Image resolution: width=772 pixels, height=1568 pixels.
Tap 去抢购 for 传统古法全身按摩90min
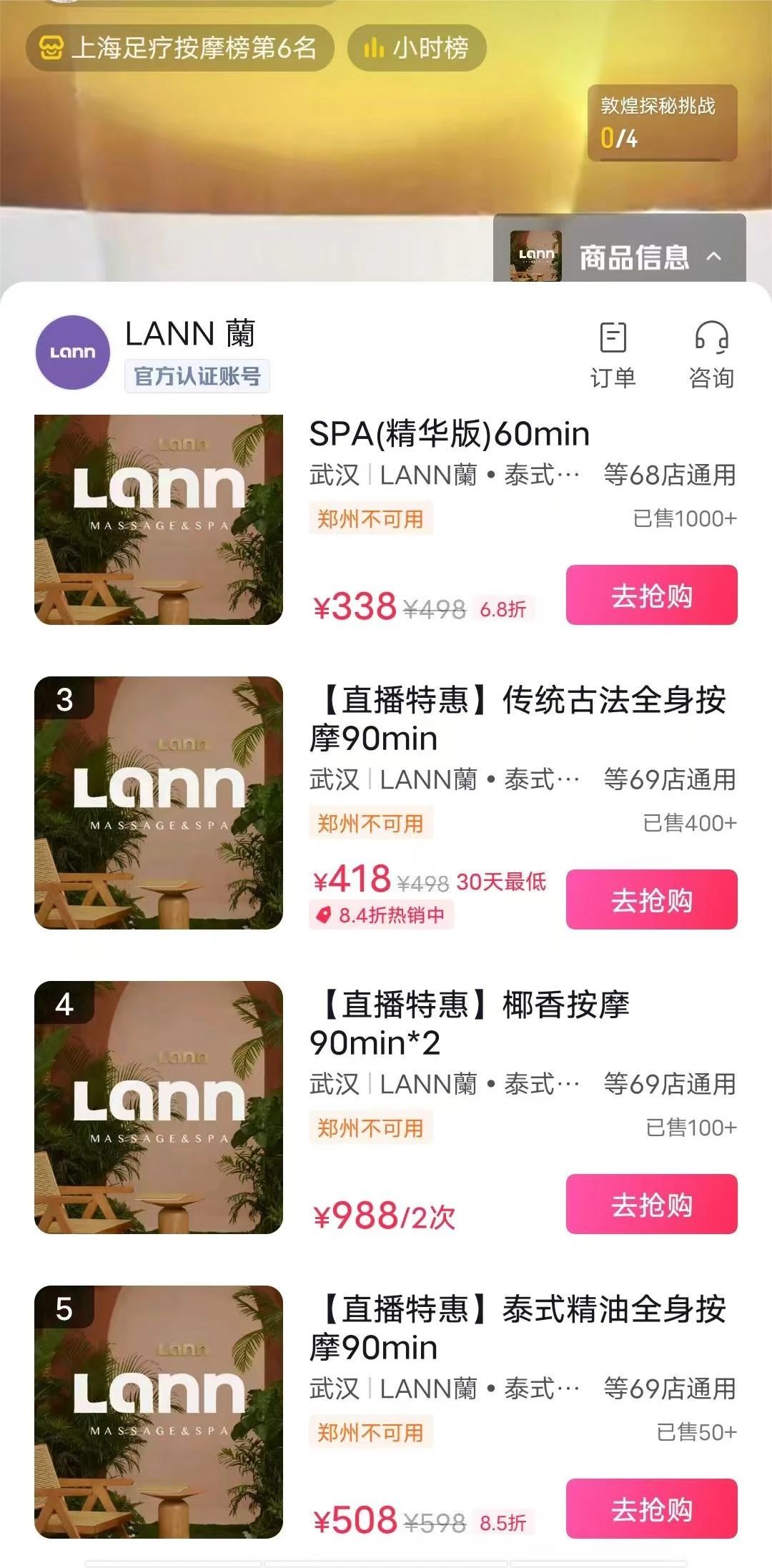click(x=651, y=899)
